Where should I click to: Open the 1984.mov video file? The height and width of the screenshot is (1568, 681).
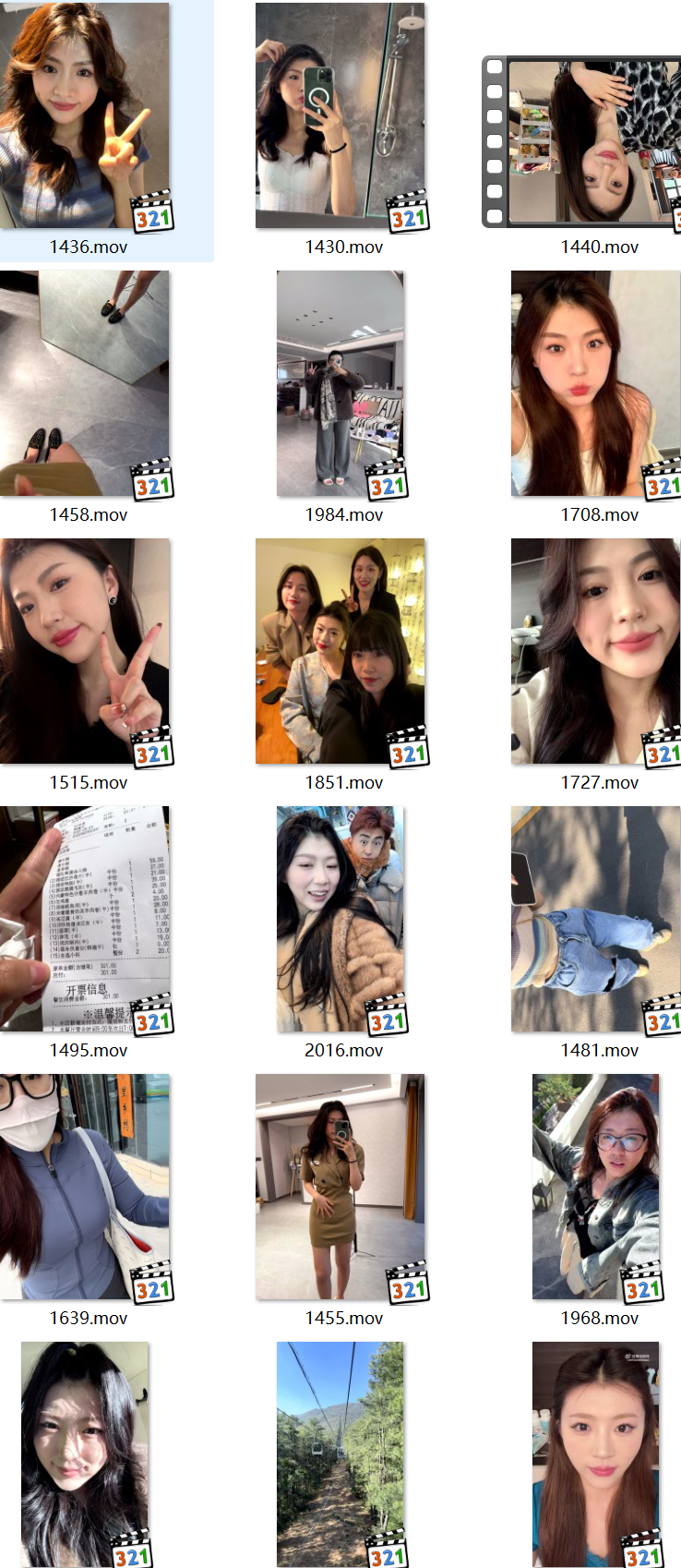pos(340,383)
